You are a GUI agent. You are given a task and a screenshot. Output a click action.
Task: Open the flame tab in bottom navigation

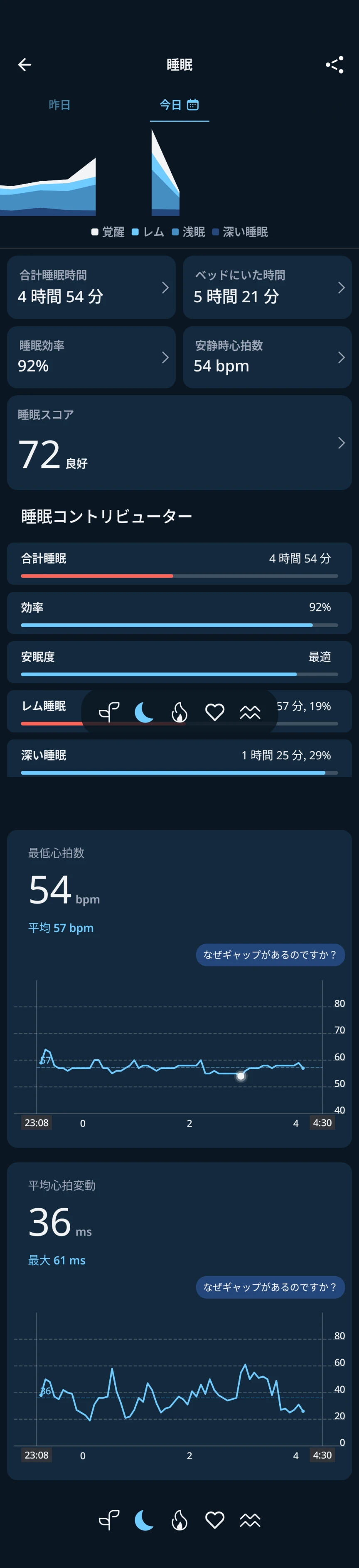click(x=179, y=1520)
